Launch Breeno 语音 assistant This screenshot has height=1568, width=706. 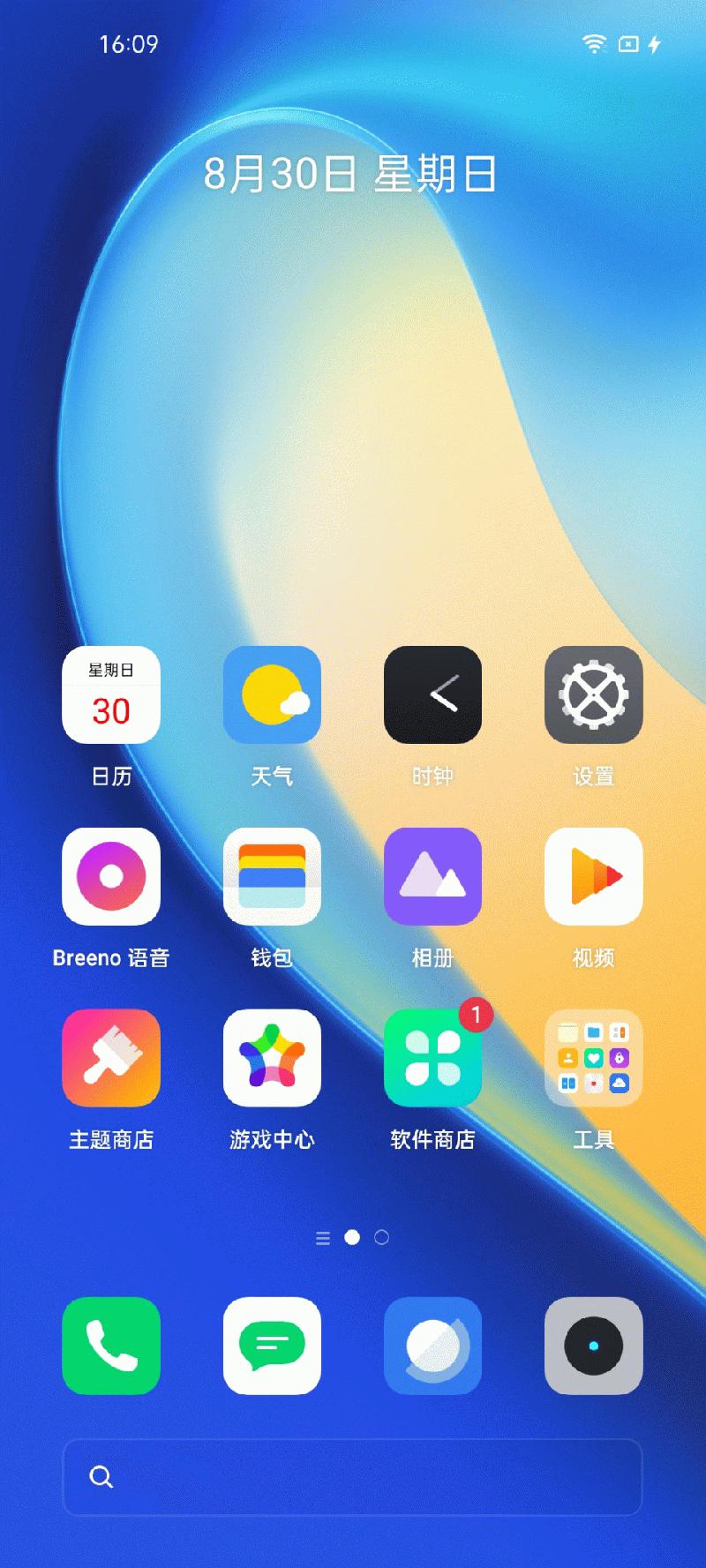pos(111,876)
